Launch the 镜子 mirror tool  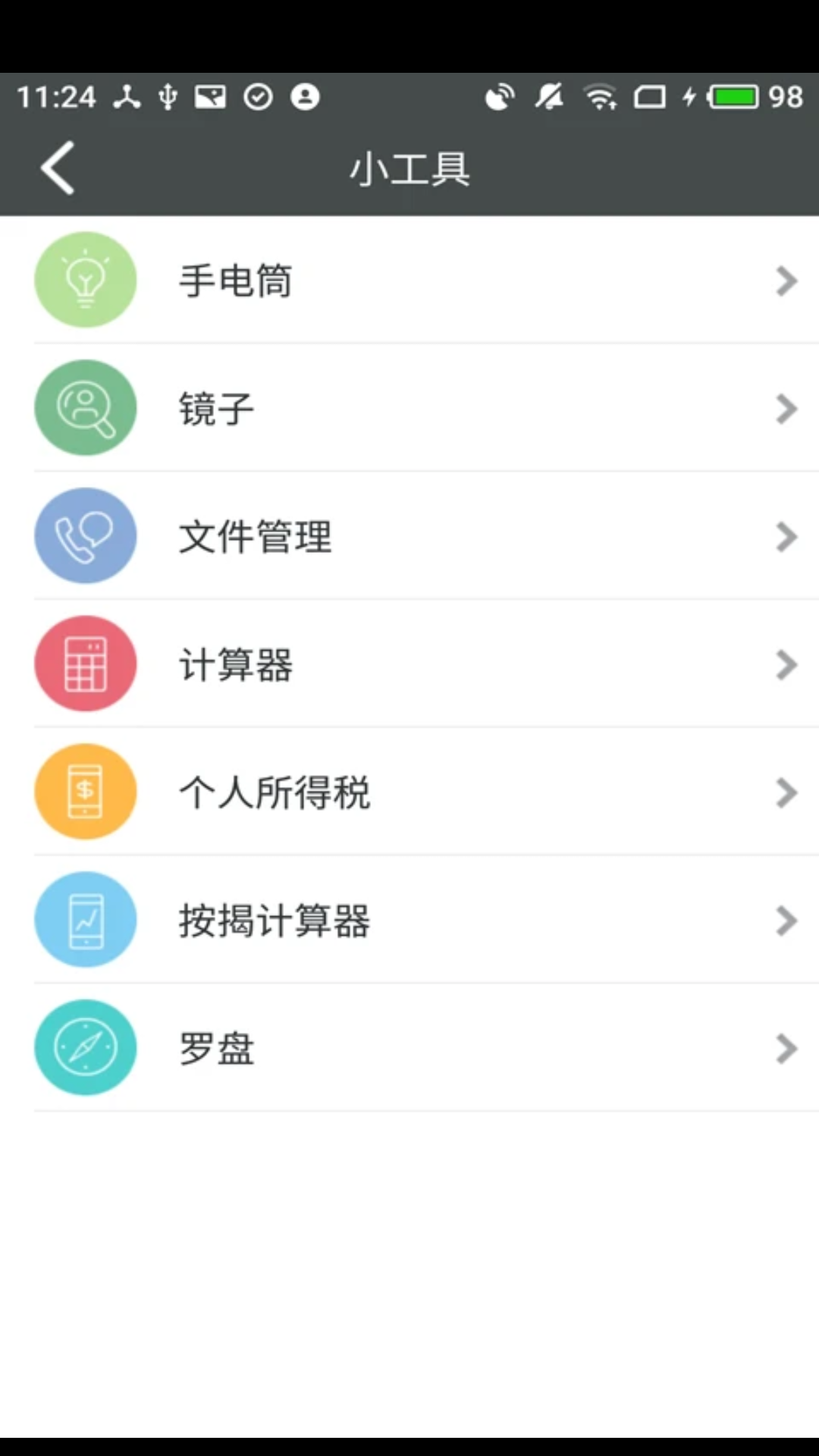pos(409,409)
